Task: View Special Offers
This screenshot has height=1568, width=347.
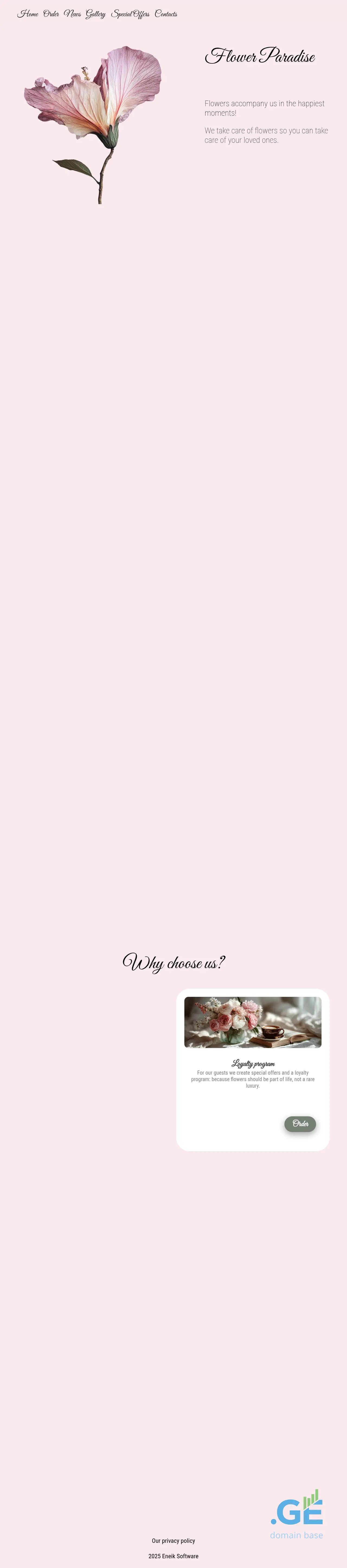Action: click(130, 14)
